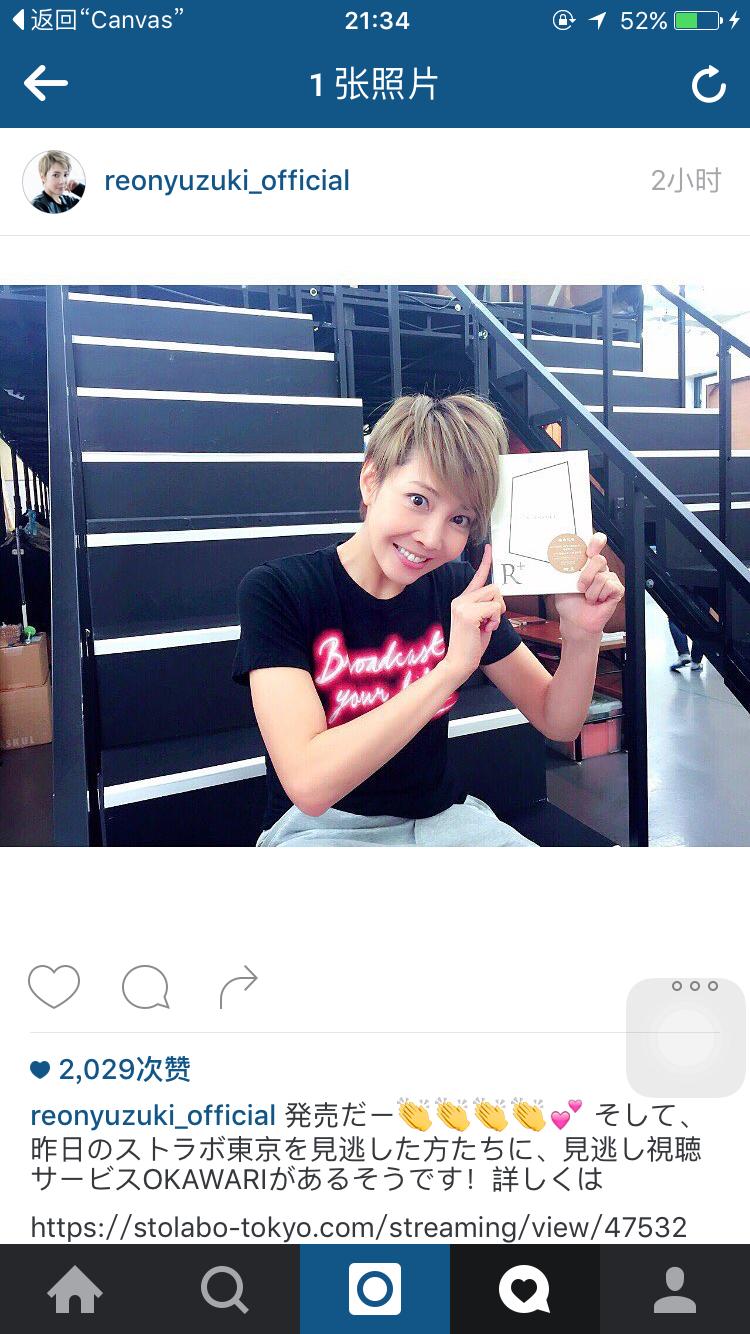Viewport: 750px width, 1334px height.
Task: Open the Camera tab
Action: point(375,1290)
